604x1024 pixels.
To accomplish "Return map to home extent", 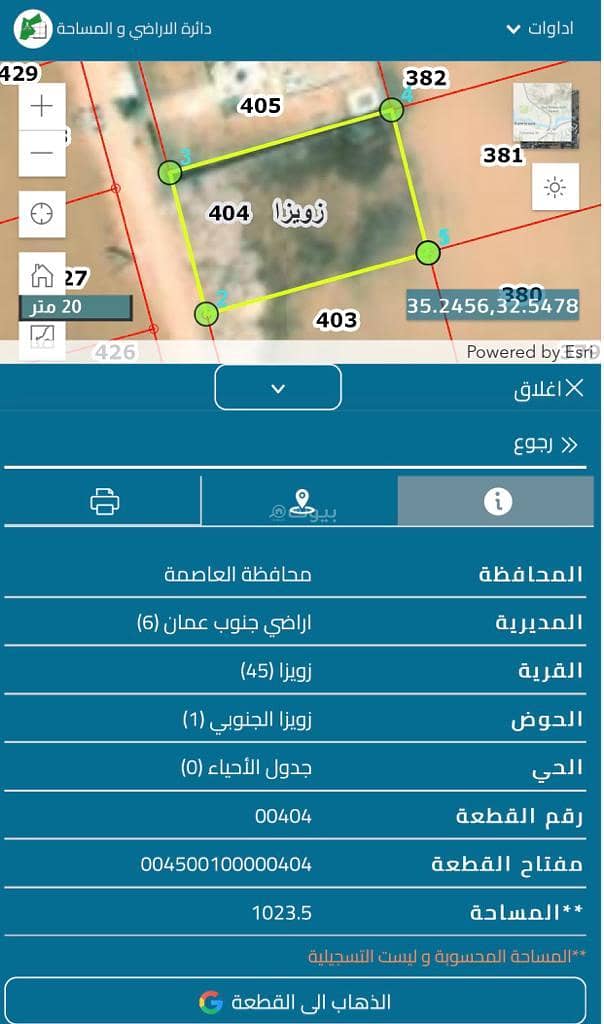I will (42, 274).
